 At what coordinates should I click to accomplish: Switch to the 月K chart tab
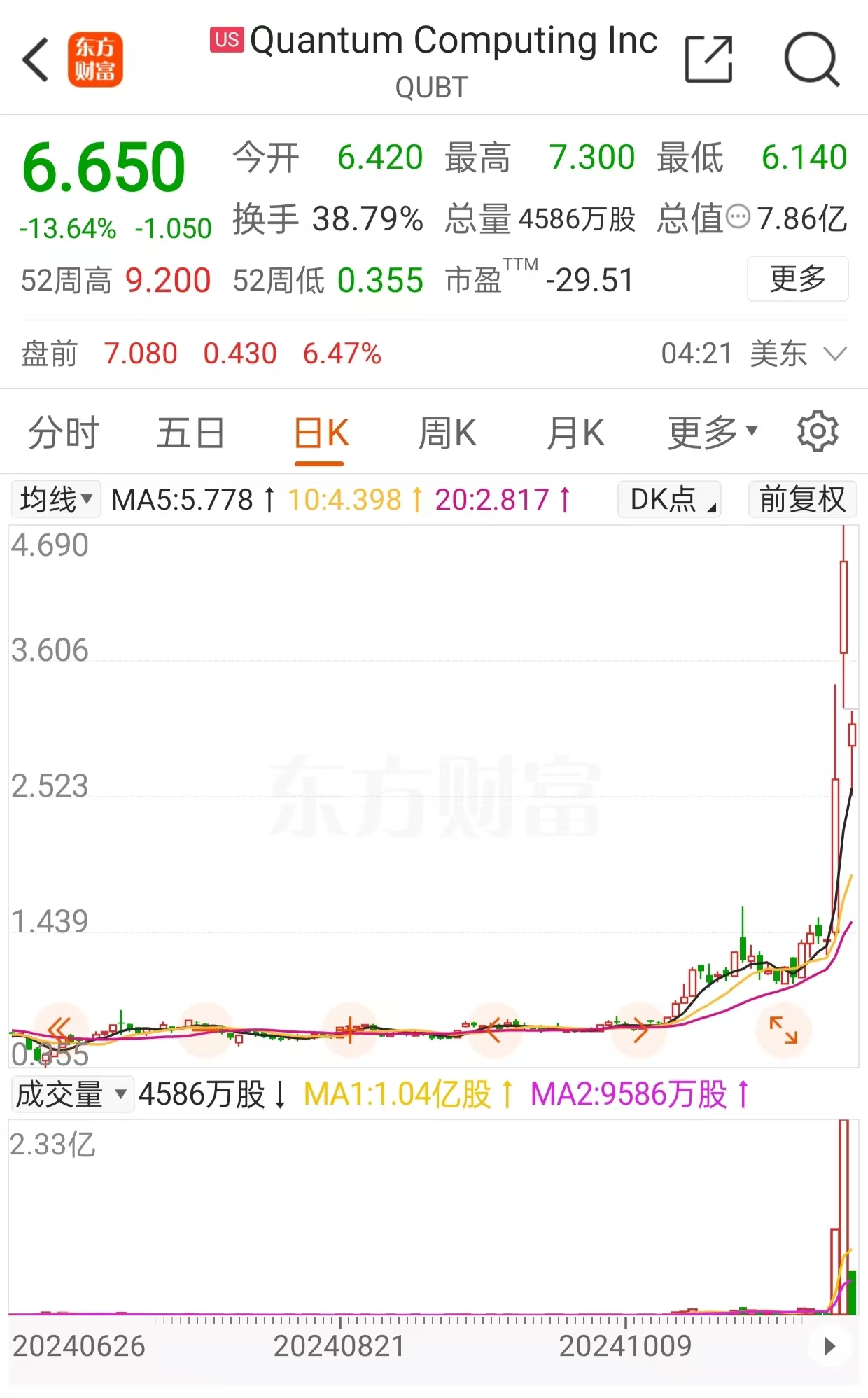click(575, 432)
